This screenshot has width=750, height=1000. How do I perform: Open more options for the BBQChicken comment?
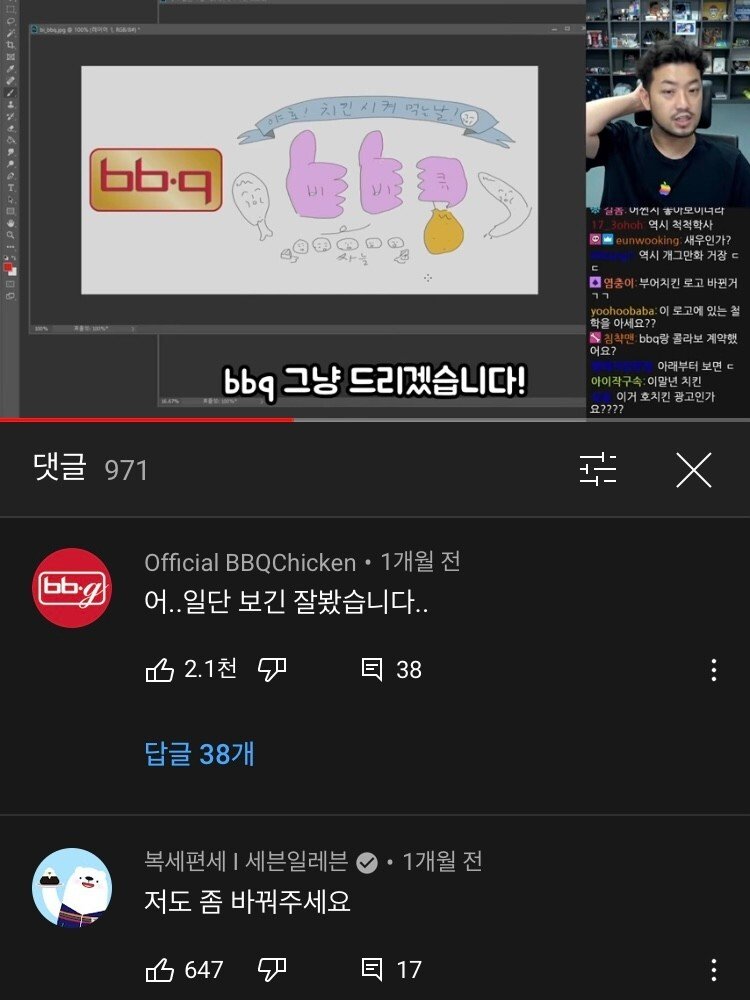713,670
